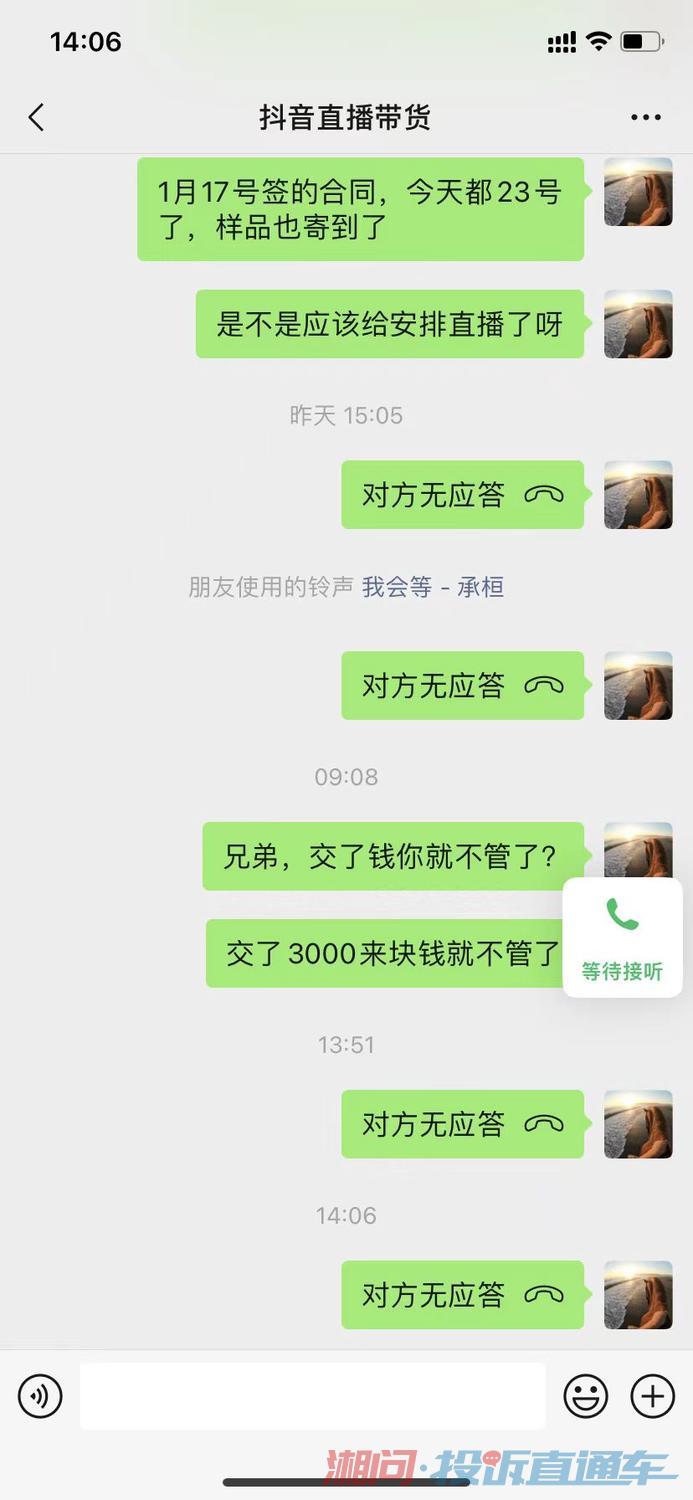693x1500 pixels.
Task: Open the ringtone link 我会等 - 承桓
Action: (432, 587)
